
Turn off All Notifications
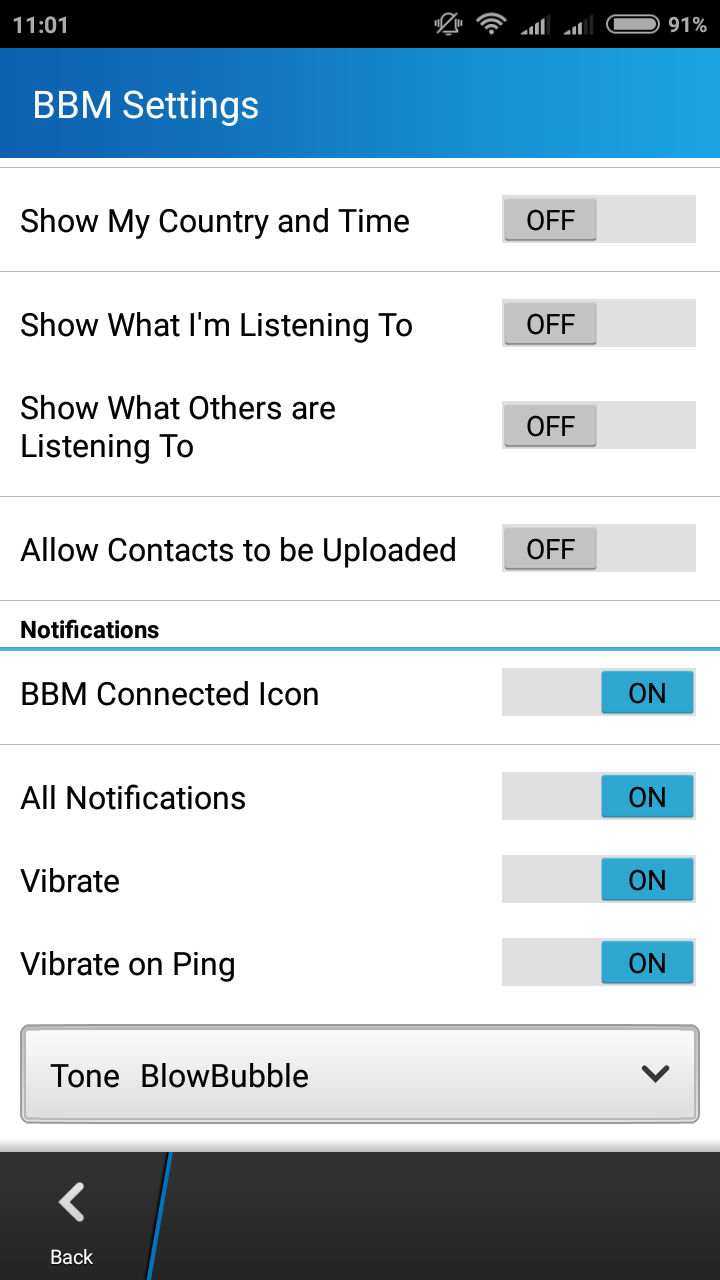coord(598,797)
